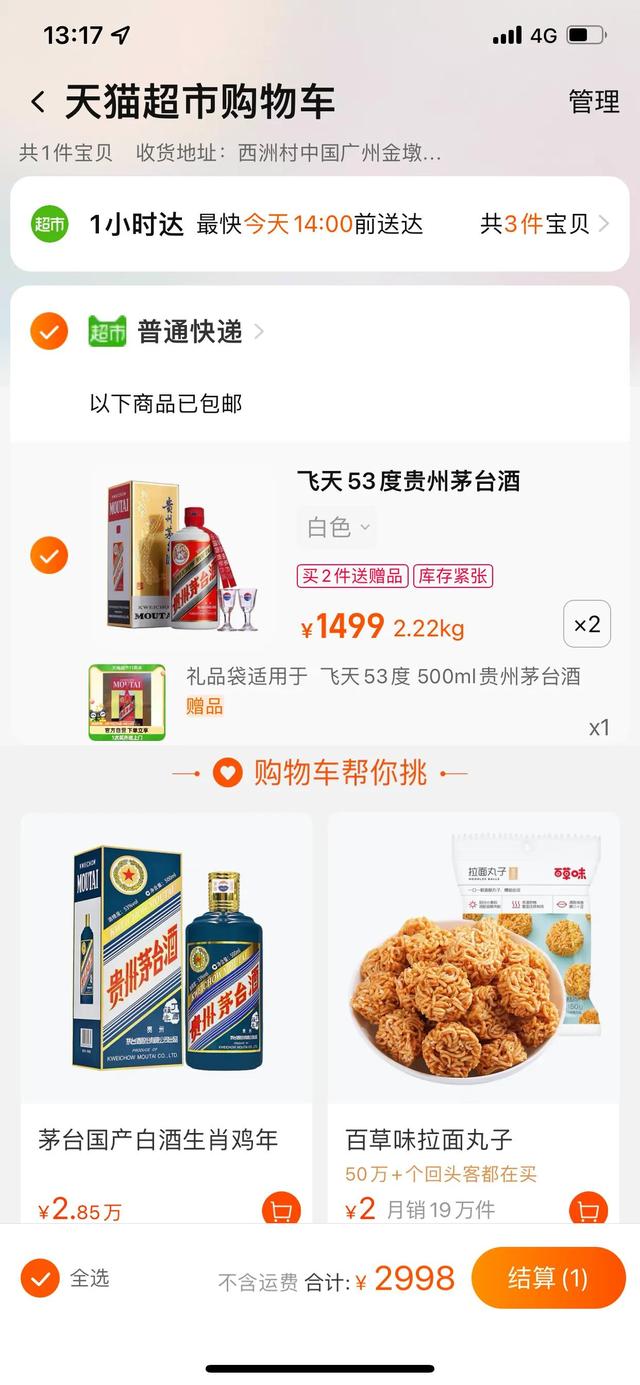The height and width of the screenshot is (1385, 640).
Task: Open the 1小时达 delivery row
Action: tap(320, 224)
